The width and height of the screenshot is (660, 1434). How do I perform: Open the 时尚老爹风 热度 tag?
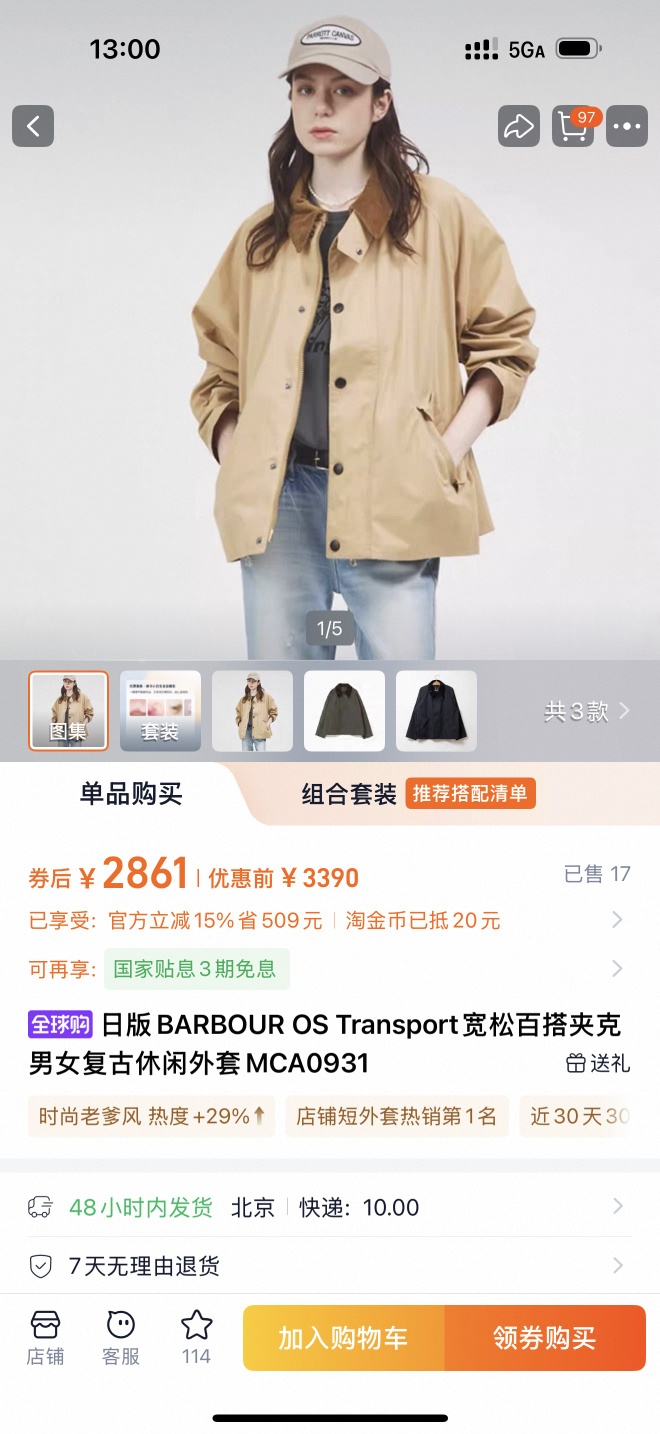152,1116
